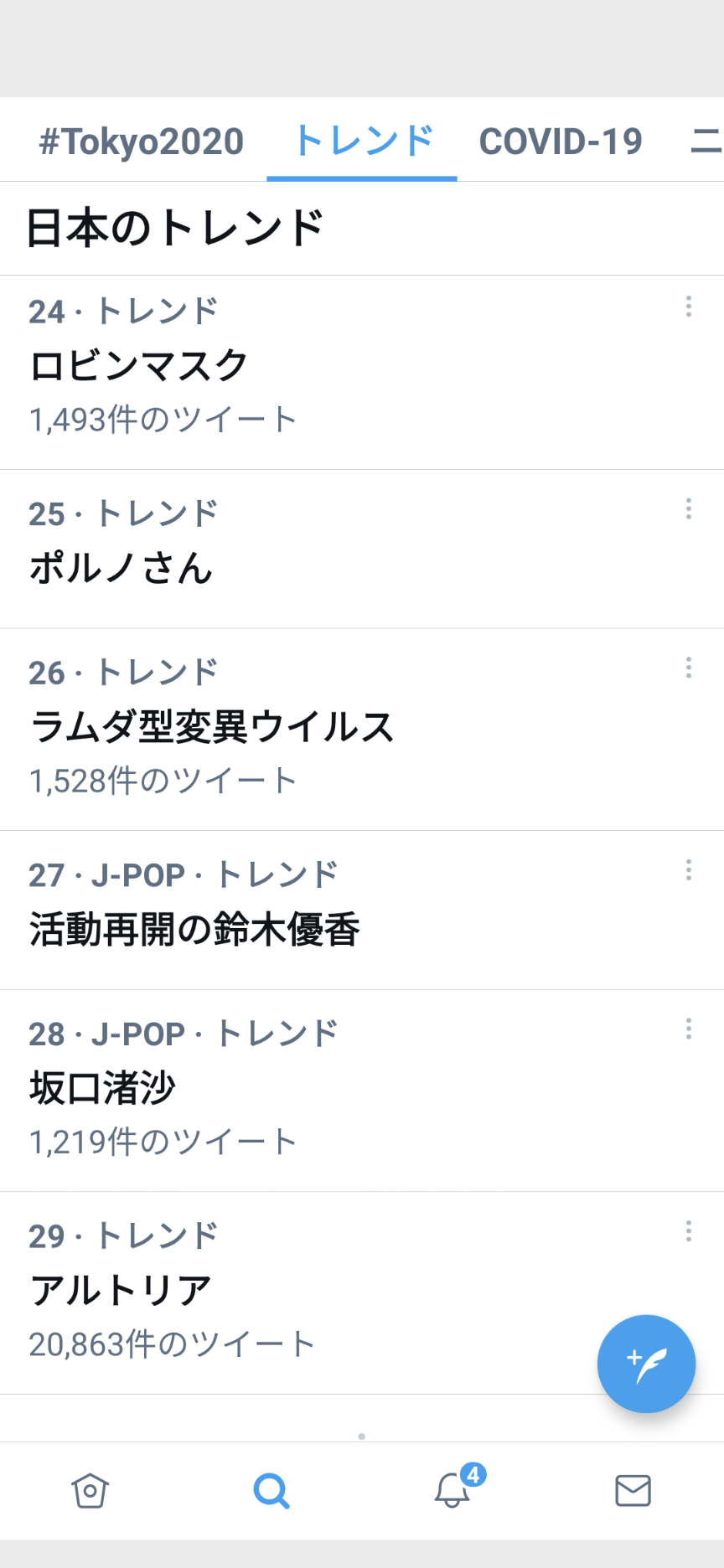724x1568 pixels.
Task: Open the ラムダ型変異ウイルス trend
Action: pyautogui.click(x=211, y=726)
